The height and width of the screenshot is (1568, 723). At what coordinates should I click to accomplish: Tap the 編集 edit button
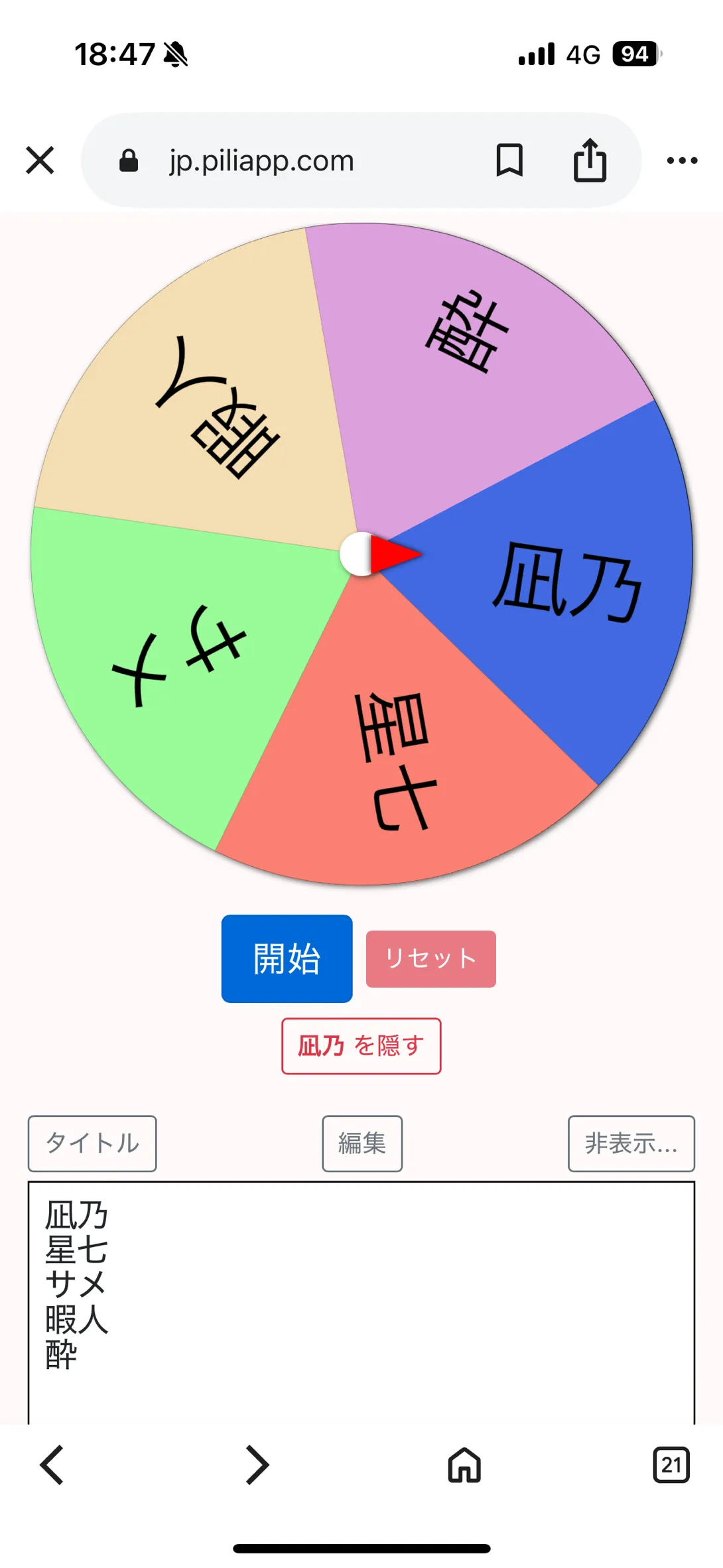coord(361,1143)
